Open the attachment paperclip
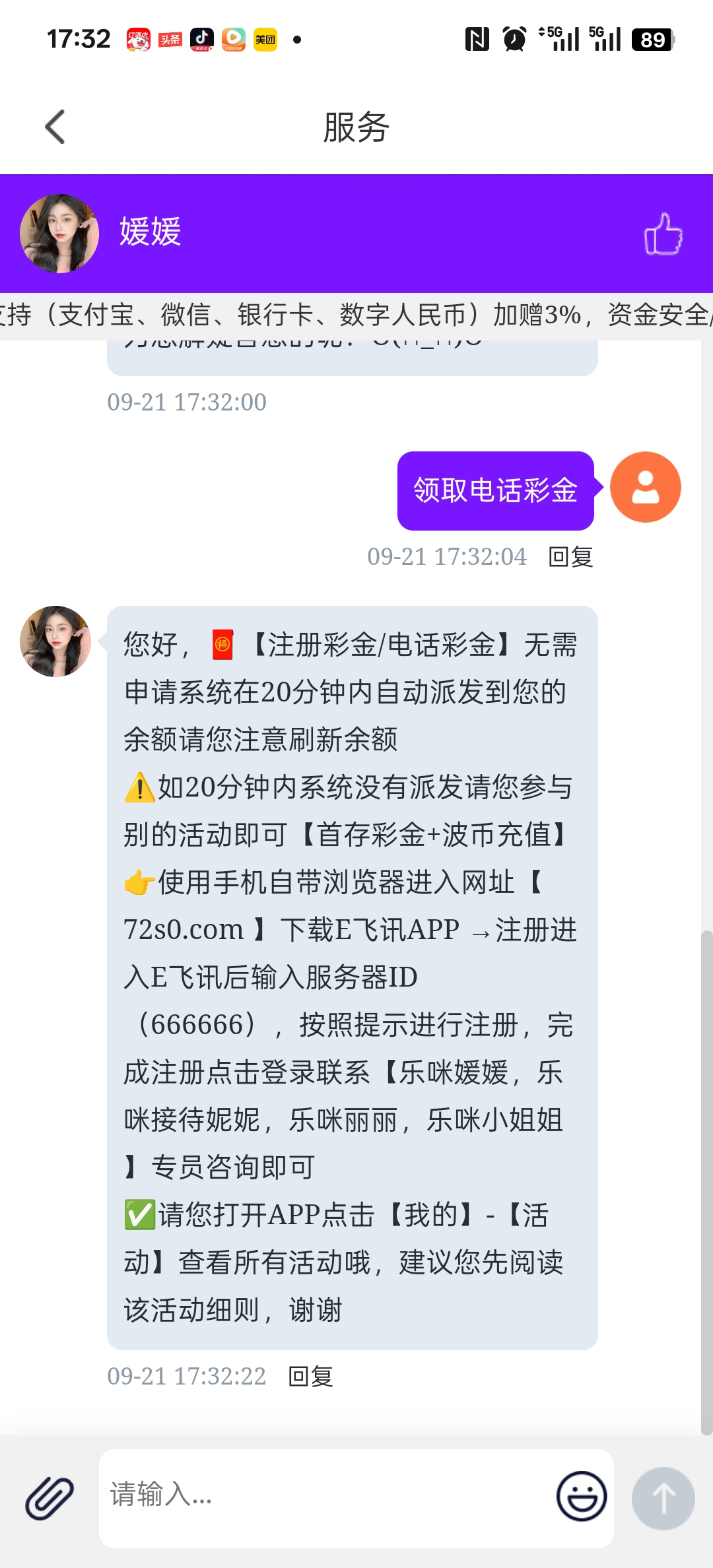713x1568 pixels. (50, 1498)
